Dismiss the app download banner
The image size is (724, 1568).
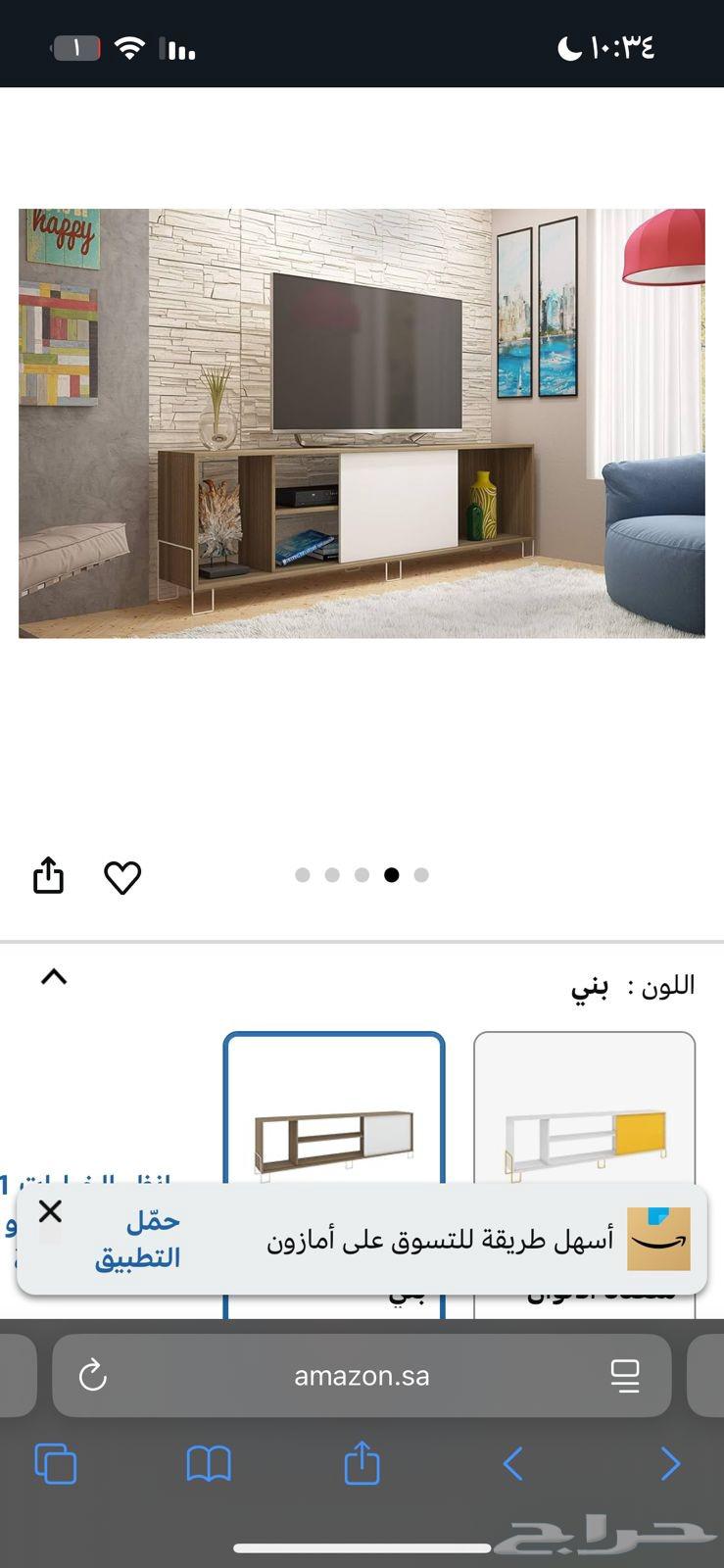point(50,1211)
